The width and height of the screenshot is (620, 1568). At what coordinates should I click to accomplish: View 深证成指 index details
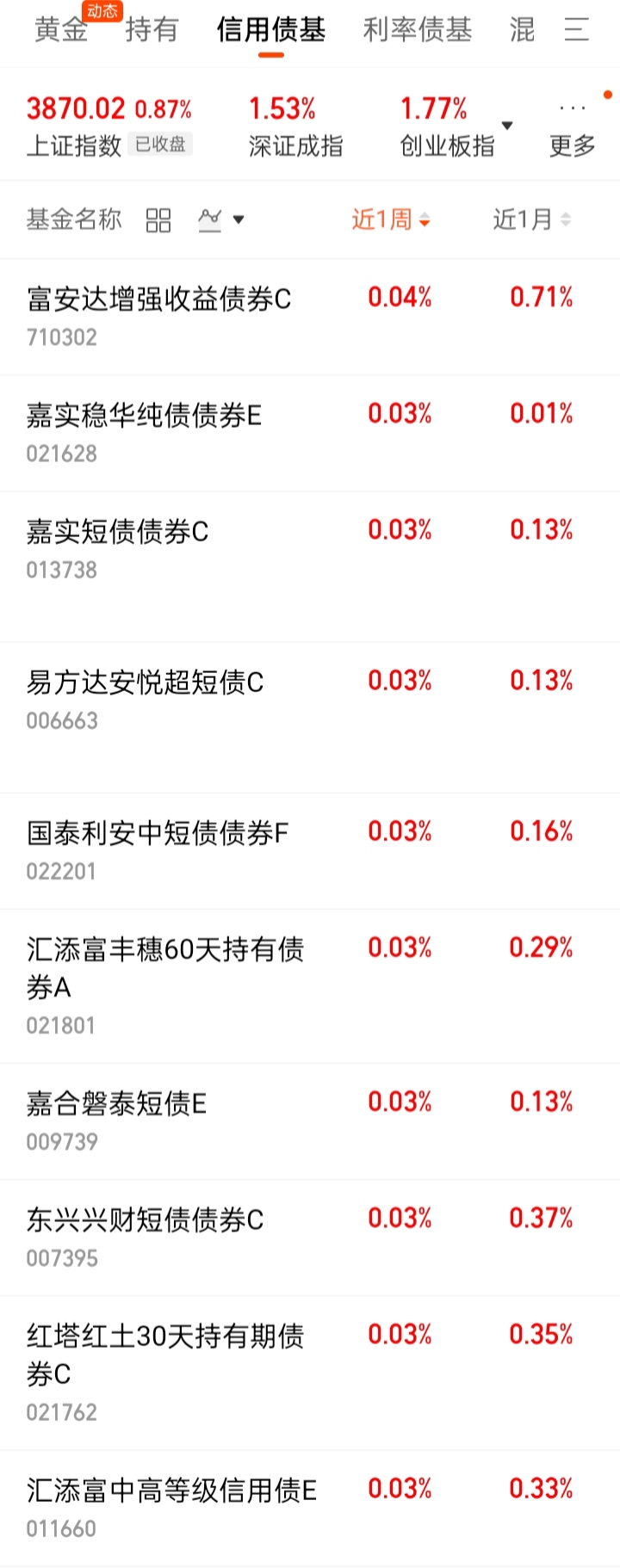(295, 126)
